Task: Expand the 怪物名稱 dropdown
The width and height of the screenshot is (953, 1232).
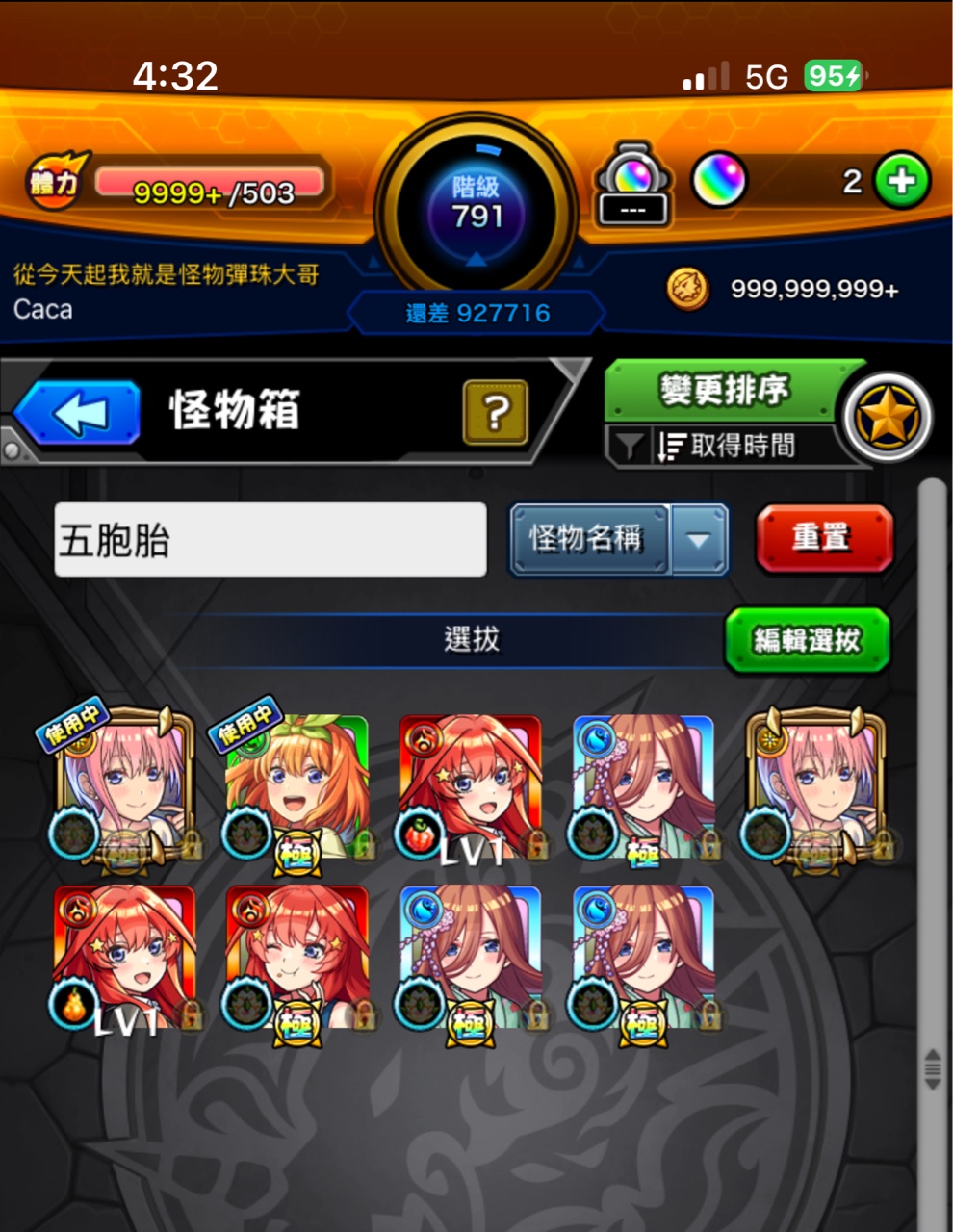Action: [698, 540]
